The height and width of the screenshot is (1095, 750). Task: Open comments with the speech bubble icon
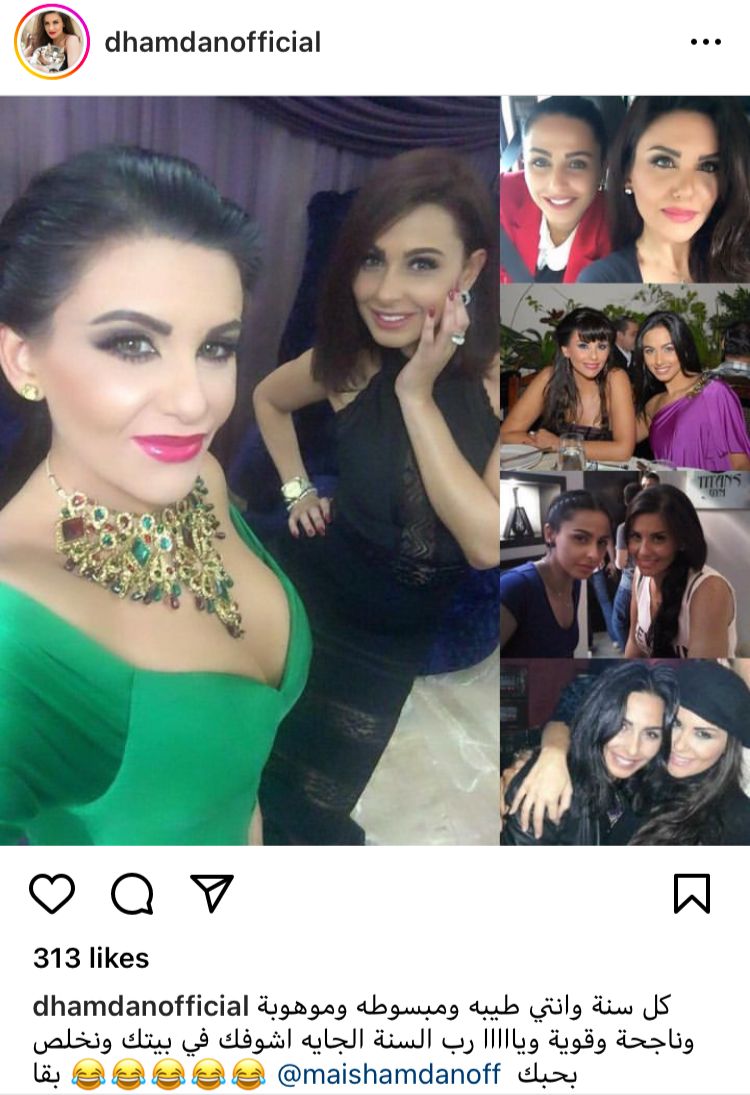coord(132,893)
